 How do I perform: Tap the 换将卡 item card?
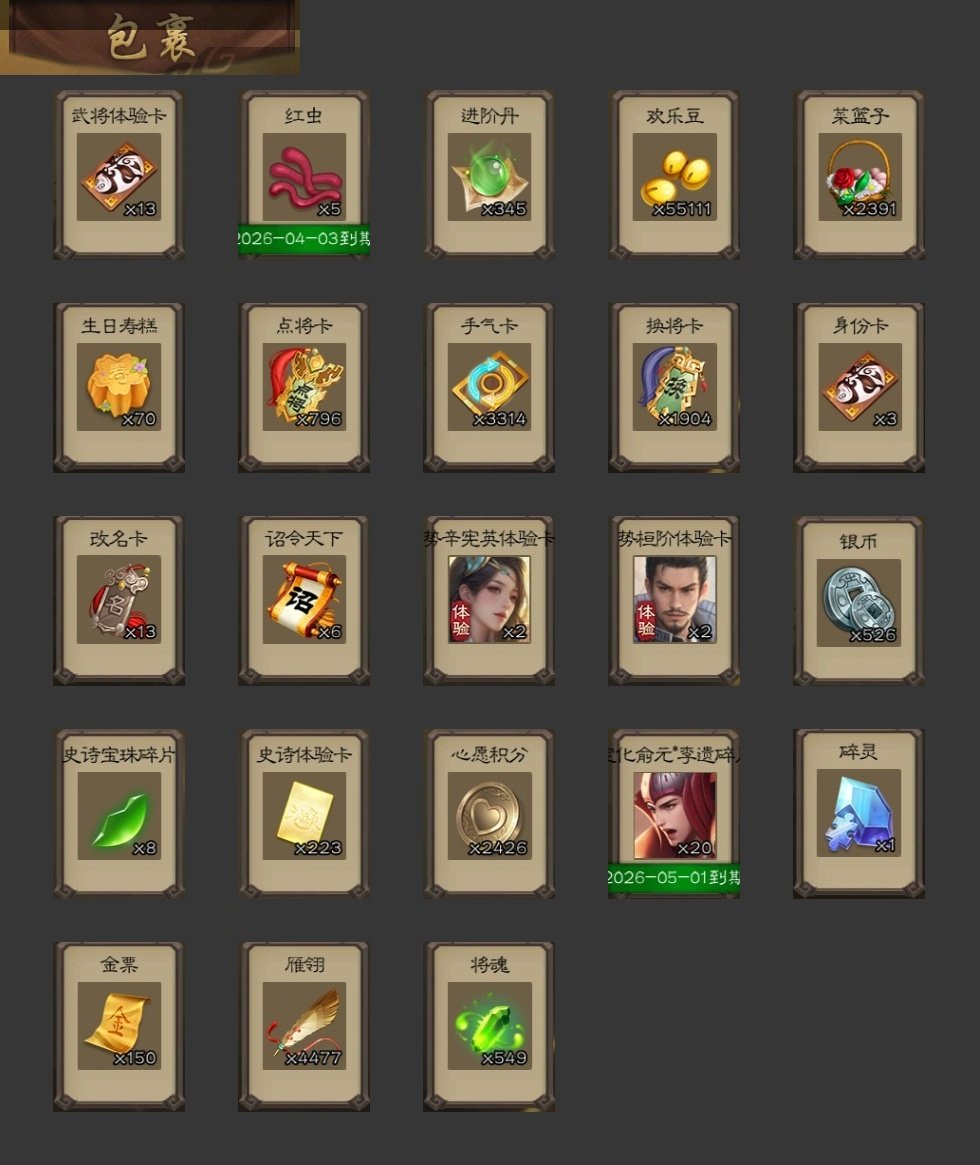(674, 388)
